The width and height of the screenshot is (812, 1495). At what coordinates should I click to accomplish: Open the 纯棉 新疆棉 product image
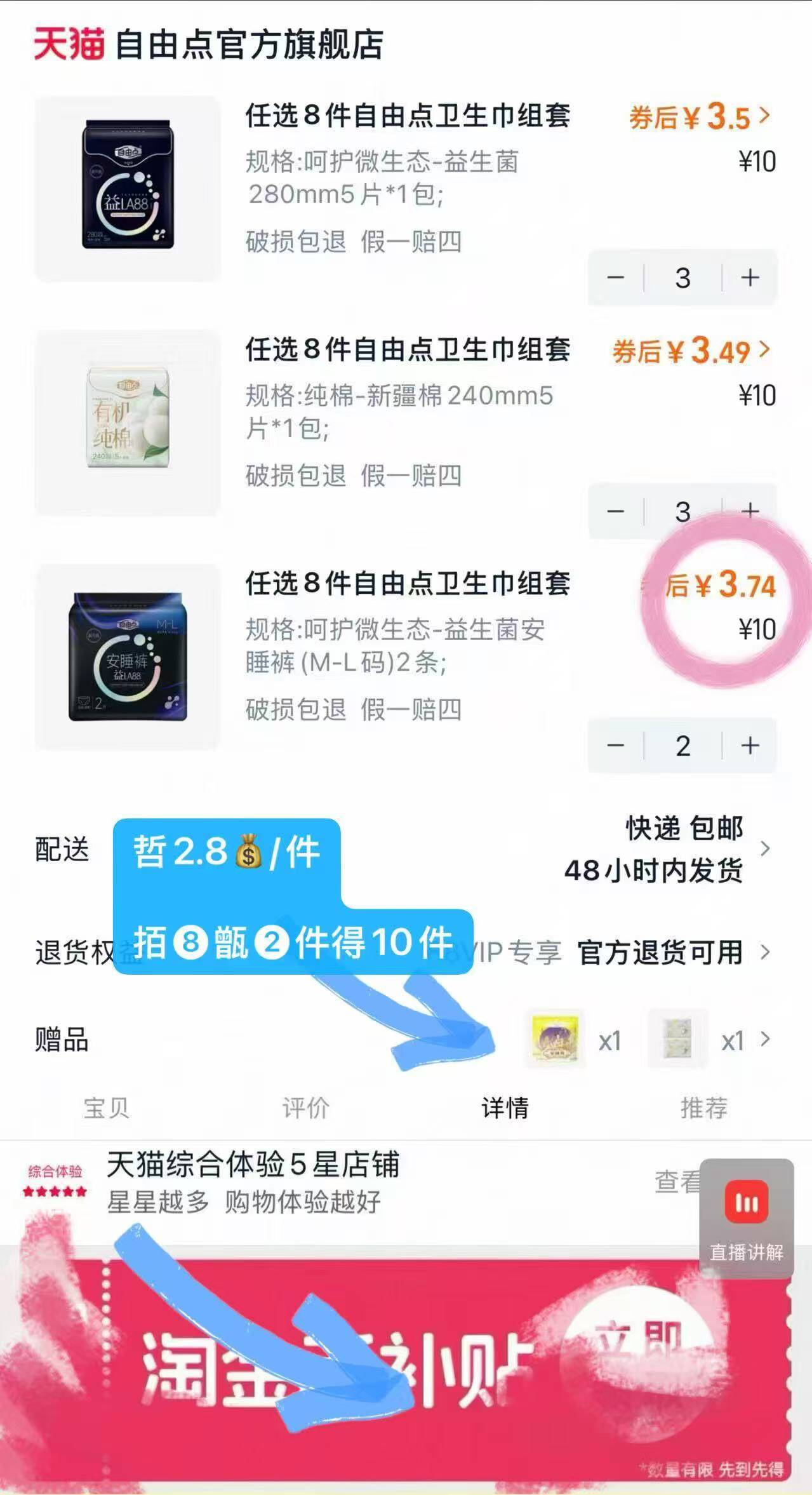coord(128,422)
